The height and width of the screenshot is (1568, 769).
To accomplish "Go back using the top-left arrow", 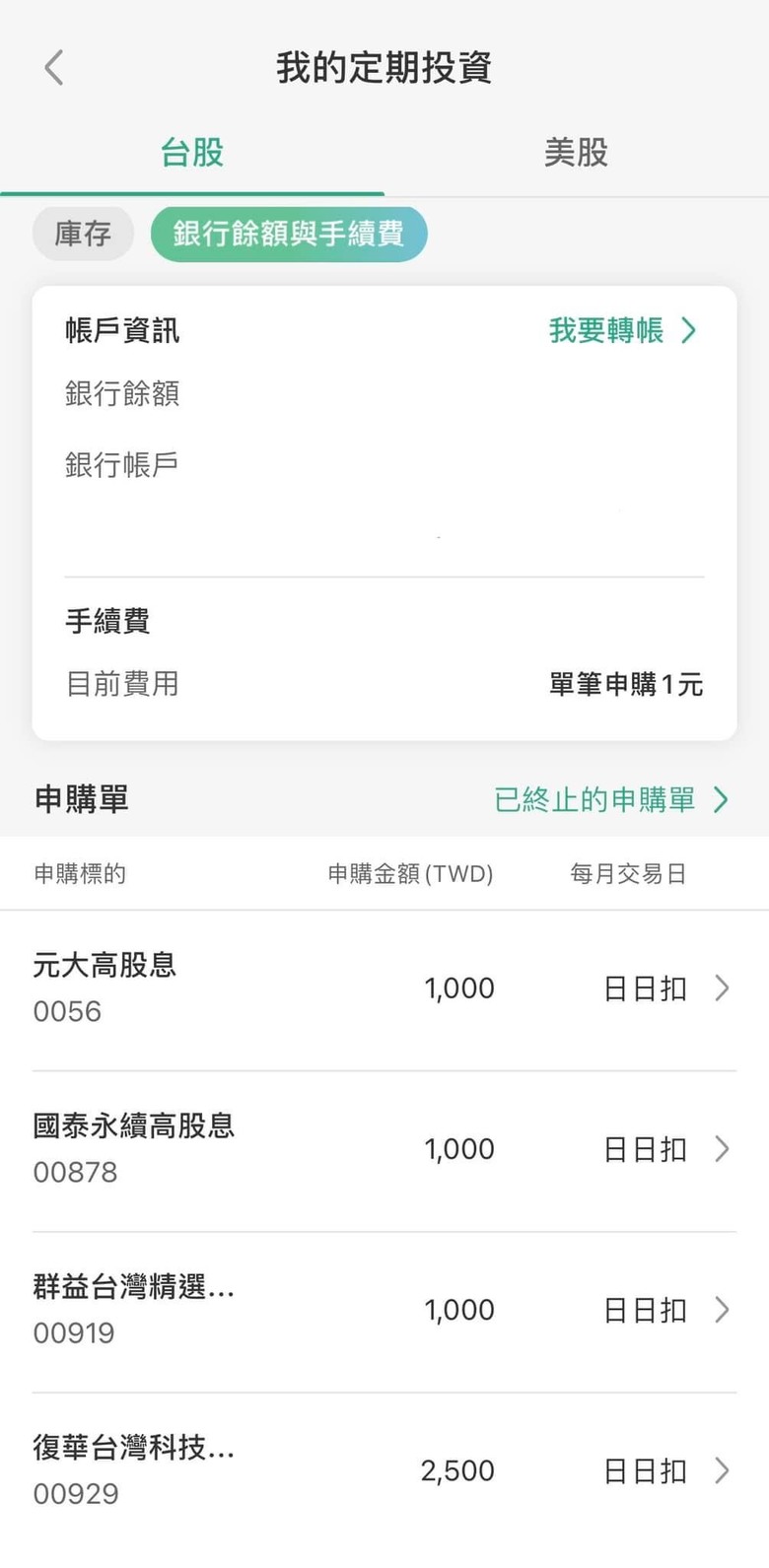I will pyautogui.click(x=54, y=68).
